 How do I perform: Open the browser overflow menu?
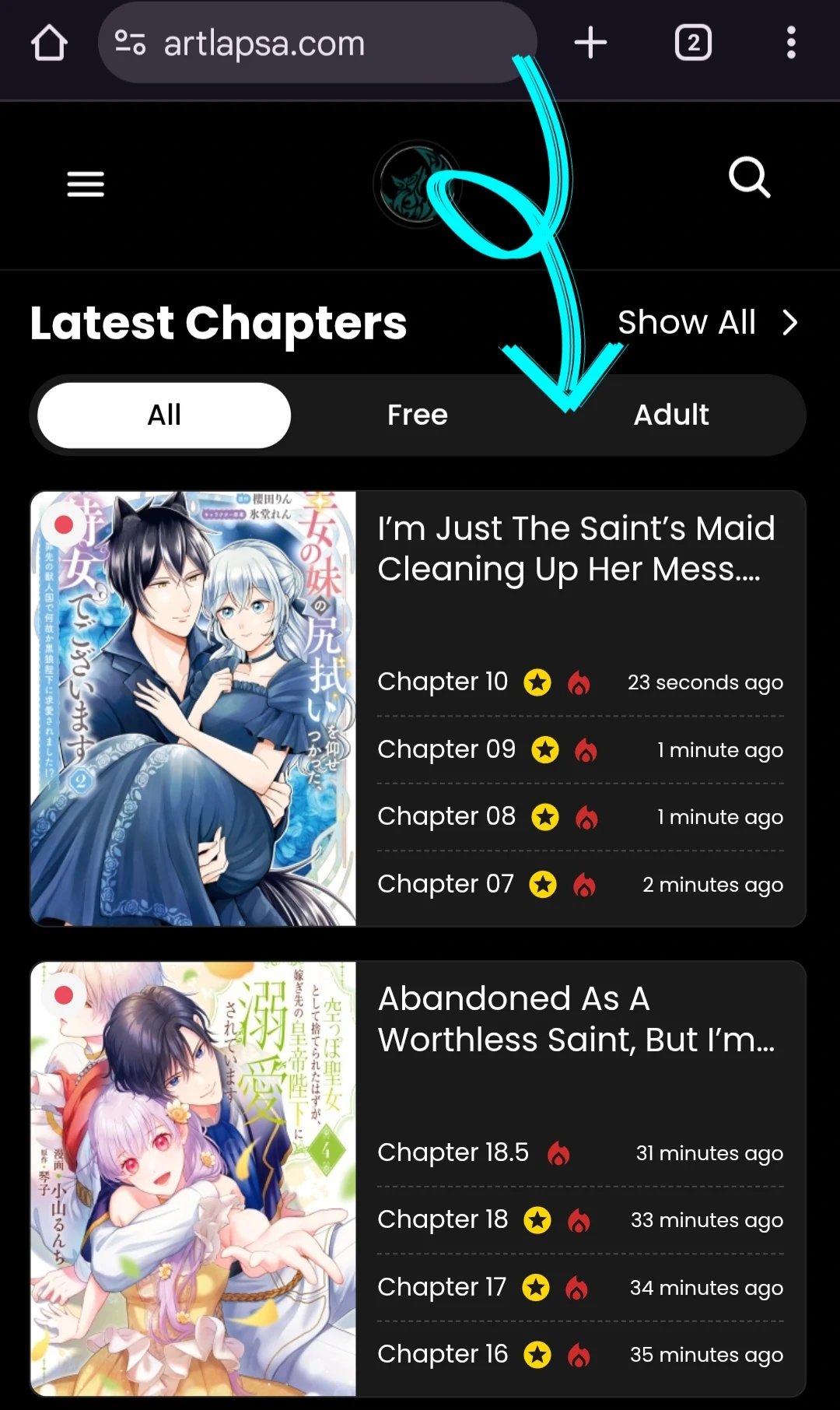pos(791,43)
